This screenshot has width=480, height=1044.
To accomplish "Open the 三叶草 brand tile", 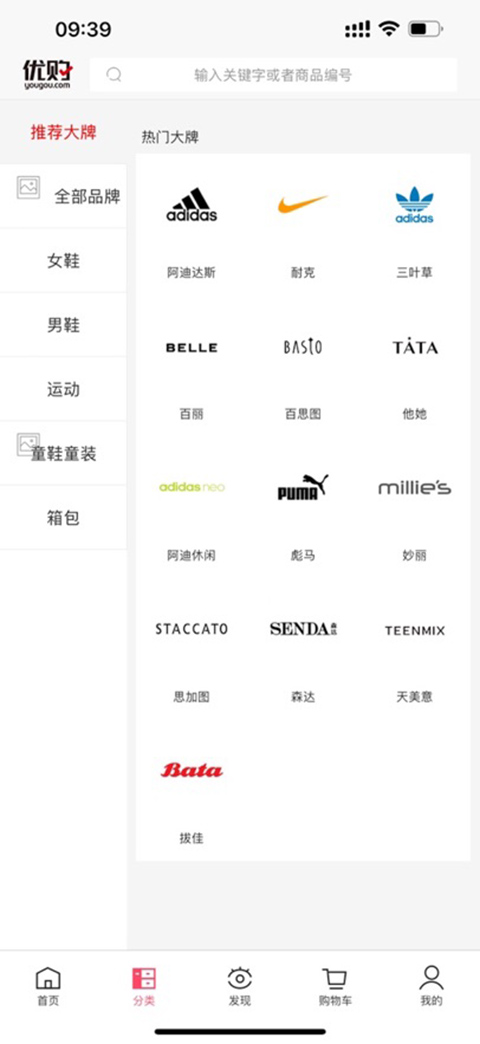I will (x=414, y=230).
